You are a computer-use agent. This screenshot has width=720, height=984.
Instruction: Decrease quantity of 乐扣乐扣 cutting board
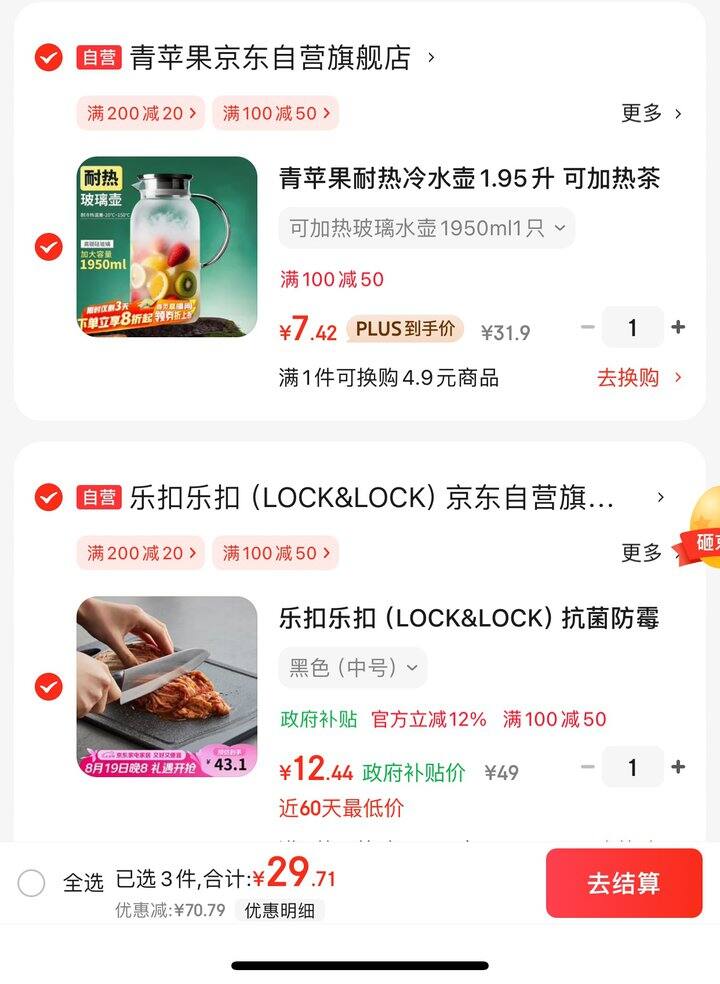588,767
